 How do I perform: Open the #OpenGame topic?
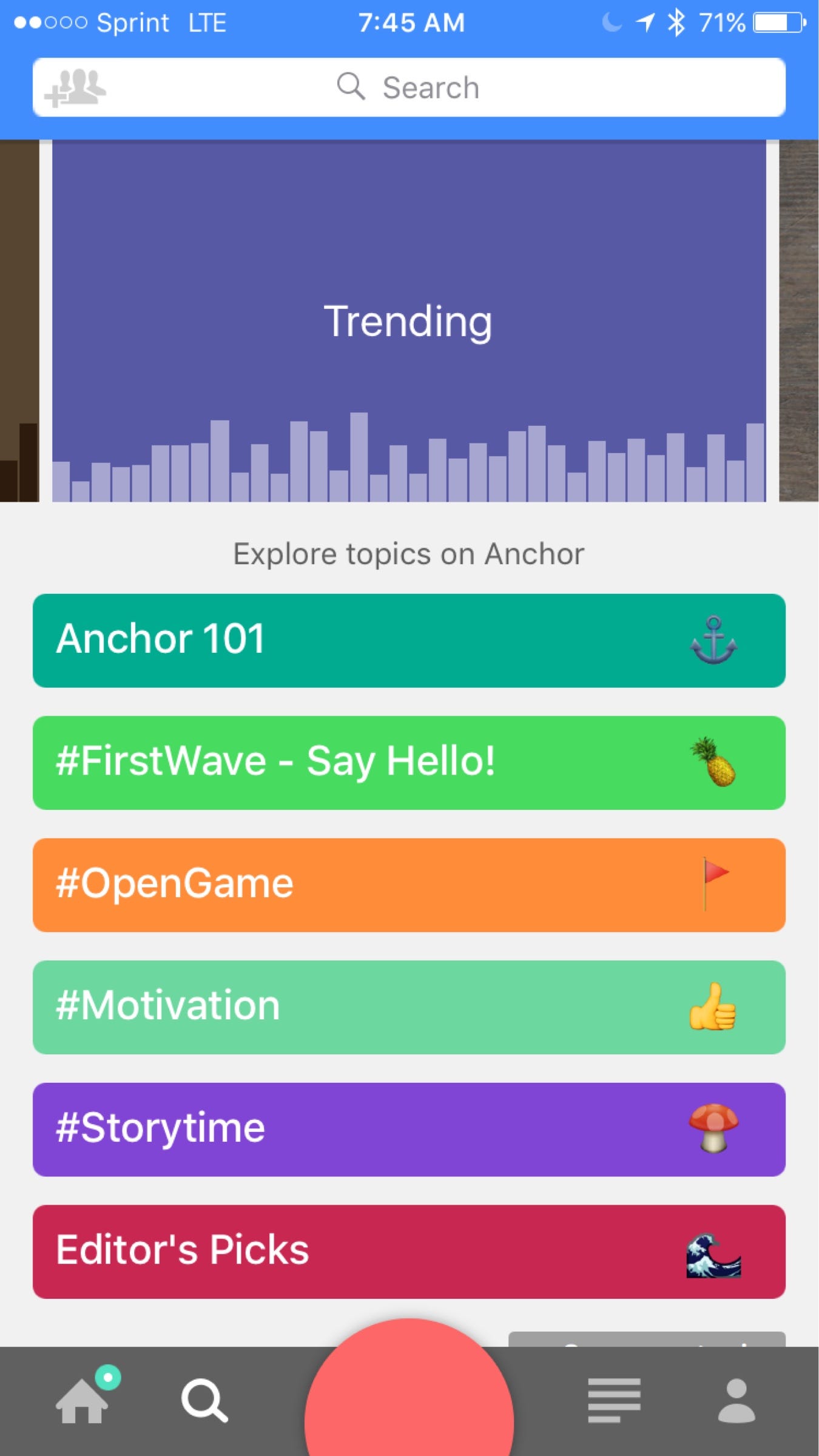point(409,885)
